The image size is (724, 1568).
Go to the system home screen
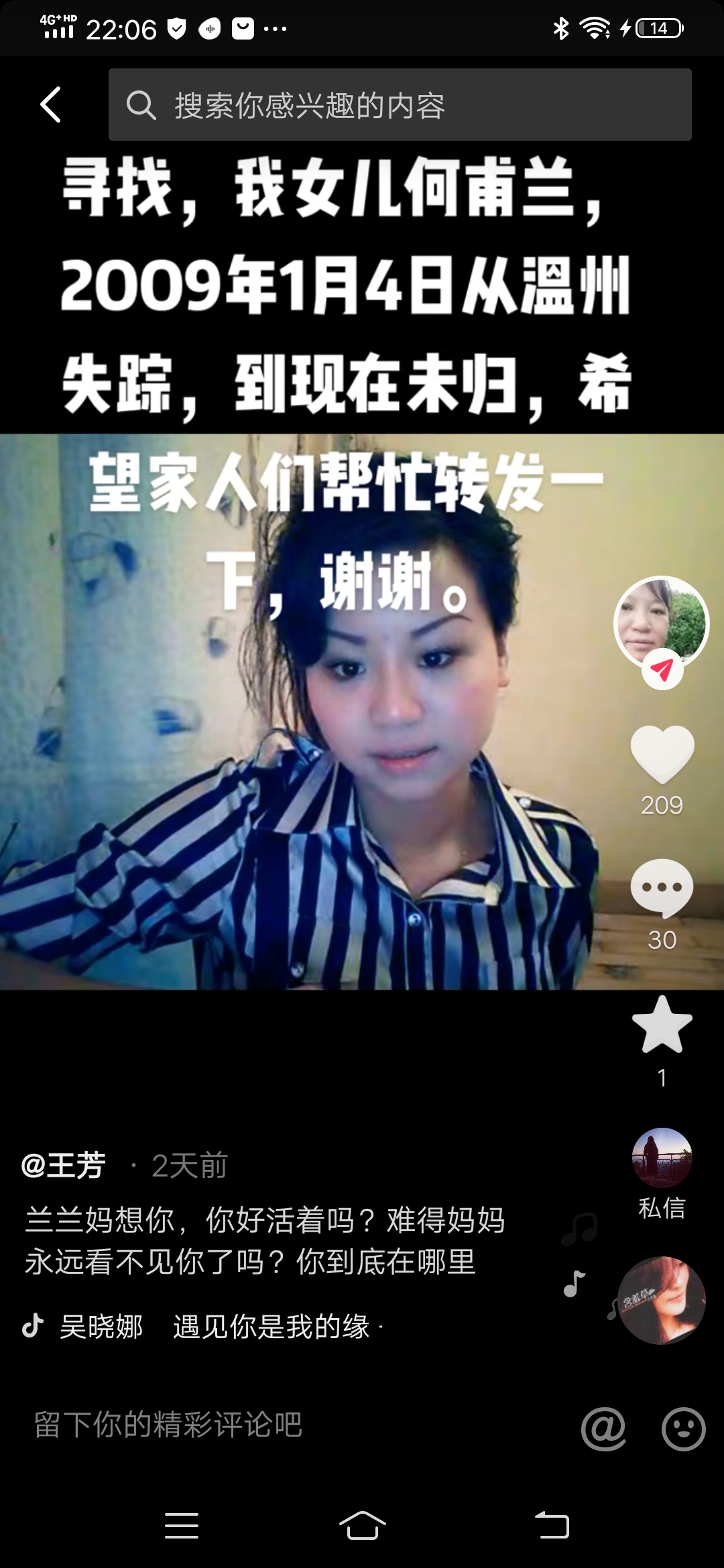click(362, 1525)
